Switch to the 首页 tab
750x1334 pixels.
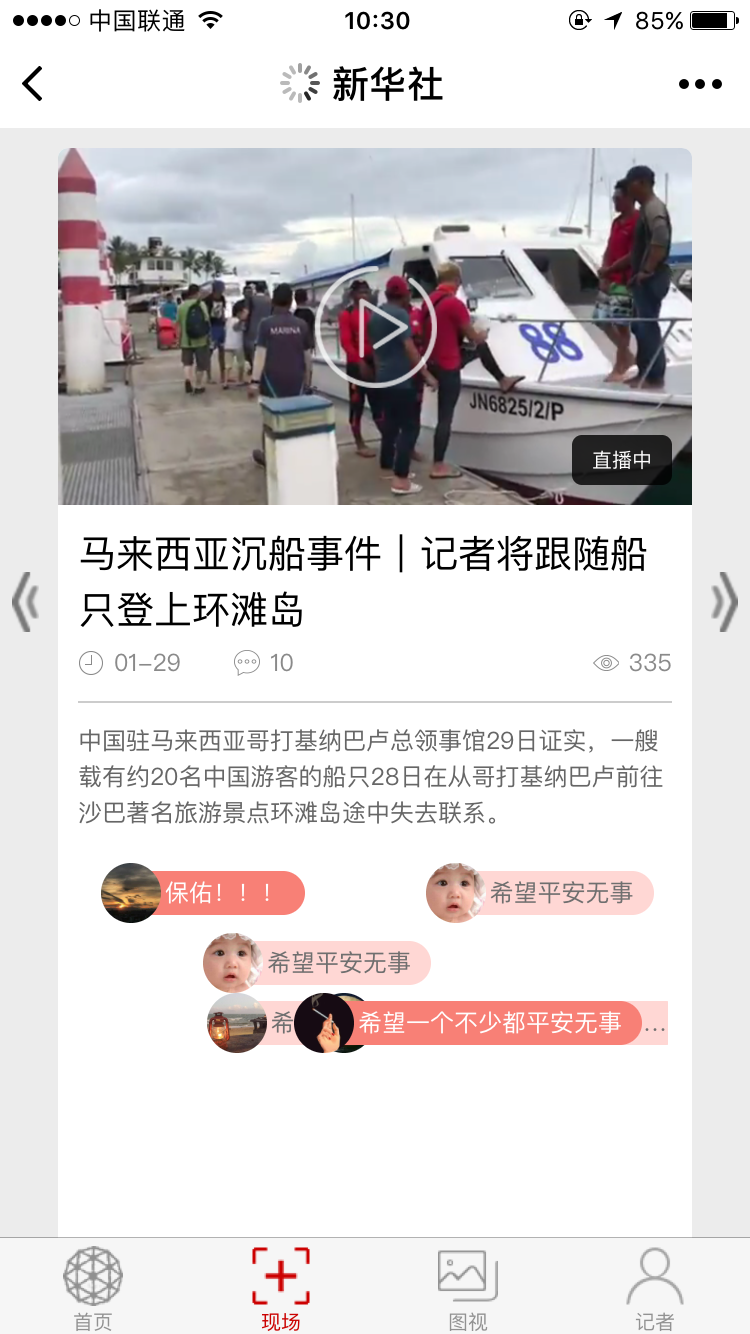coord(93,1288)
